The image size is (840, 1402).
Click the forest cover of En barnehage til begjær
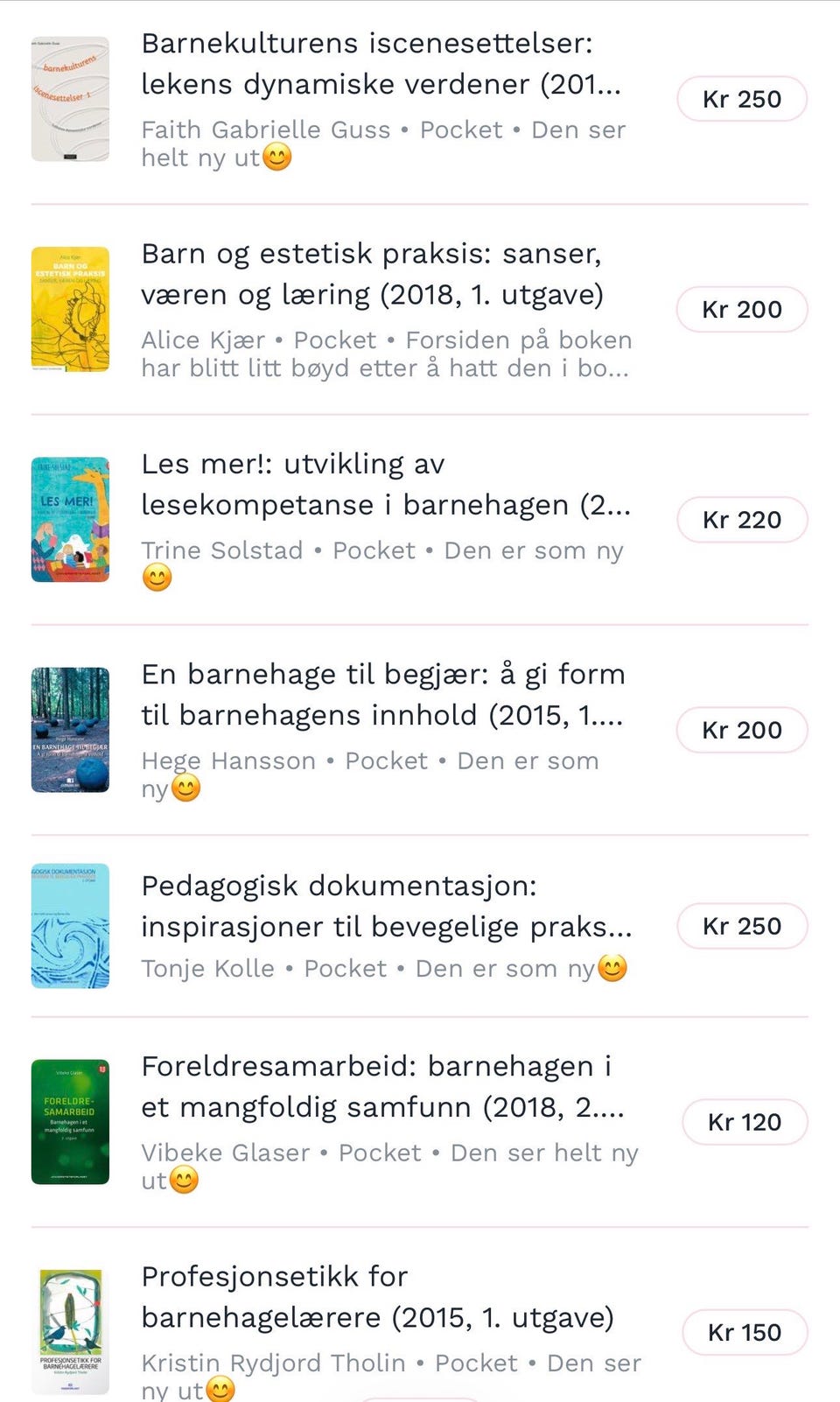point(72,728)
